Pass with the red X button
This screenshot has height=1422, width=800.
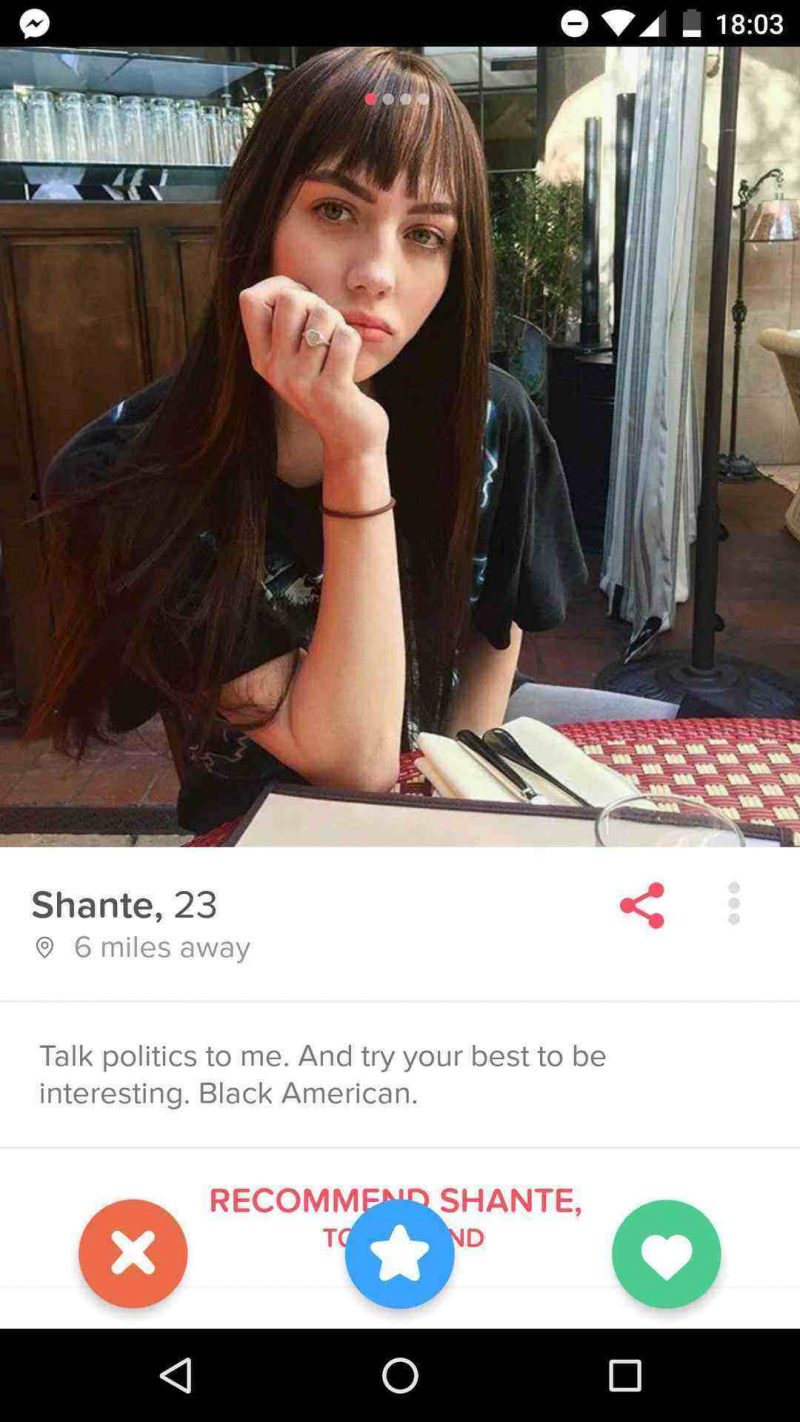click(x=133, y=1253)
